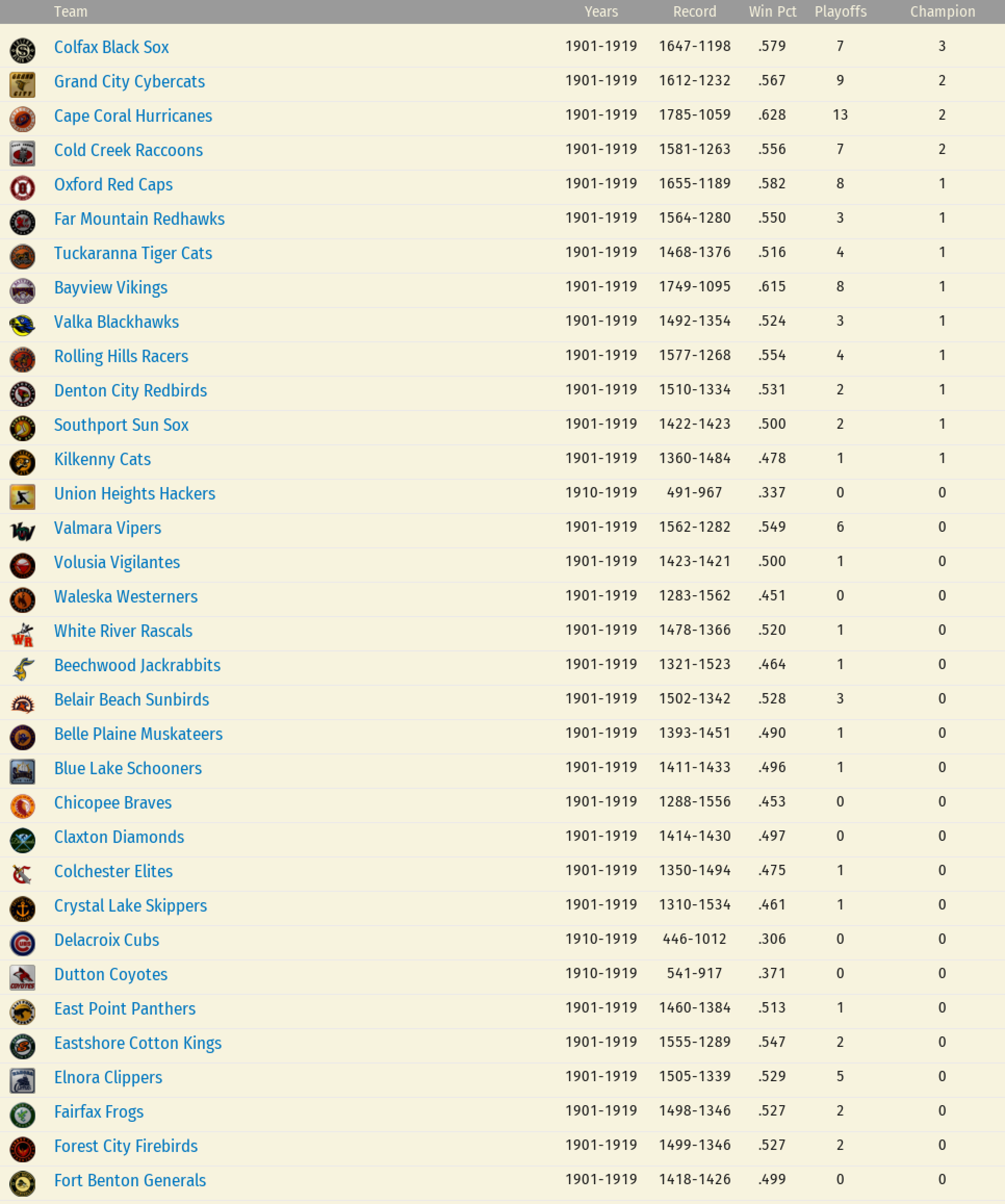Image resolution: width=1005 pixels, height=1204 pixels.
Task: Tap the White River Rascals link
Action: (123, 631)
